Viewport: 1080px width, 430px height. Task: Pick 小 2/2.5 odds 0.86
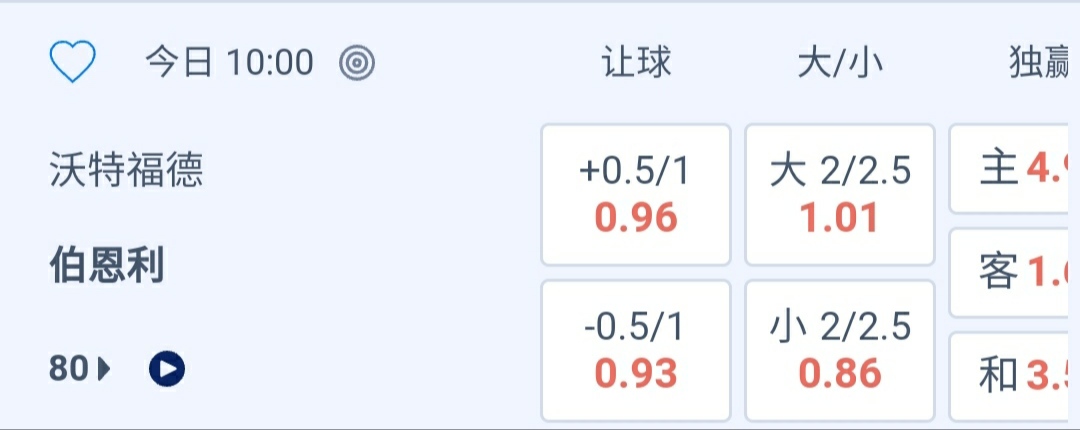click(x=840, y=351)
